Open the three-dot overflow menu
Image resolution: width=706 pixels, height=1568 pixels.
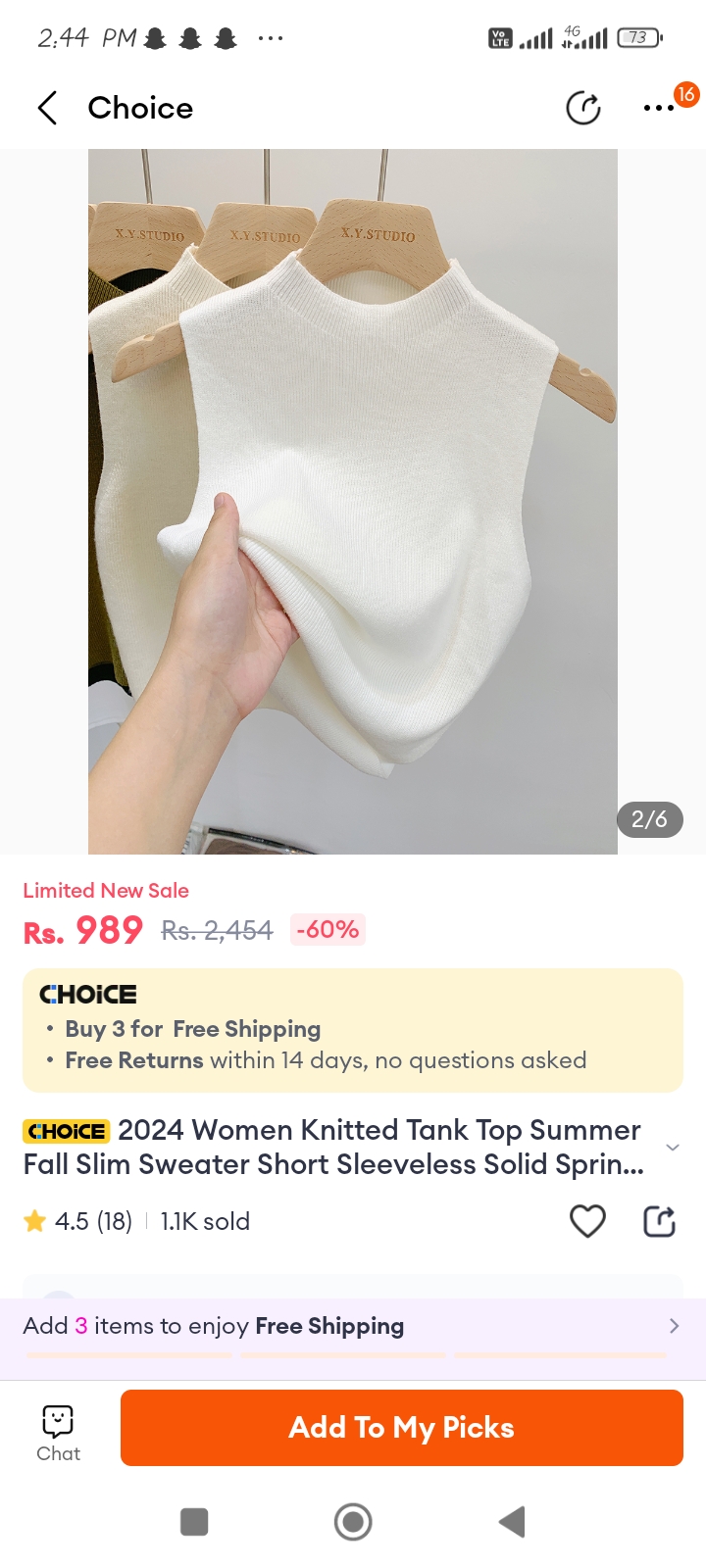(x=658, y=108)
